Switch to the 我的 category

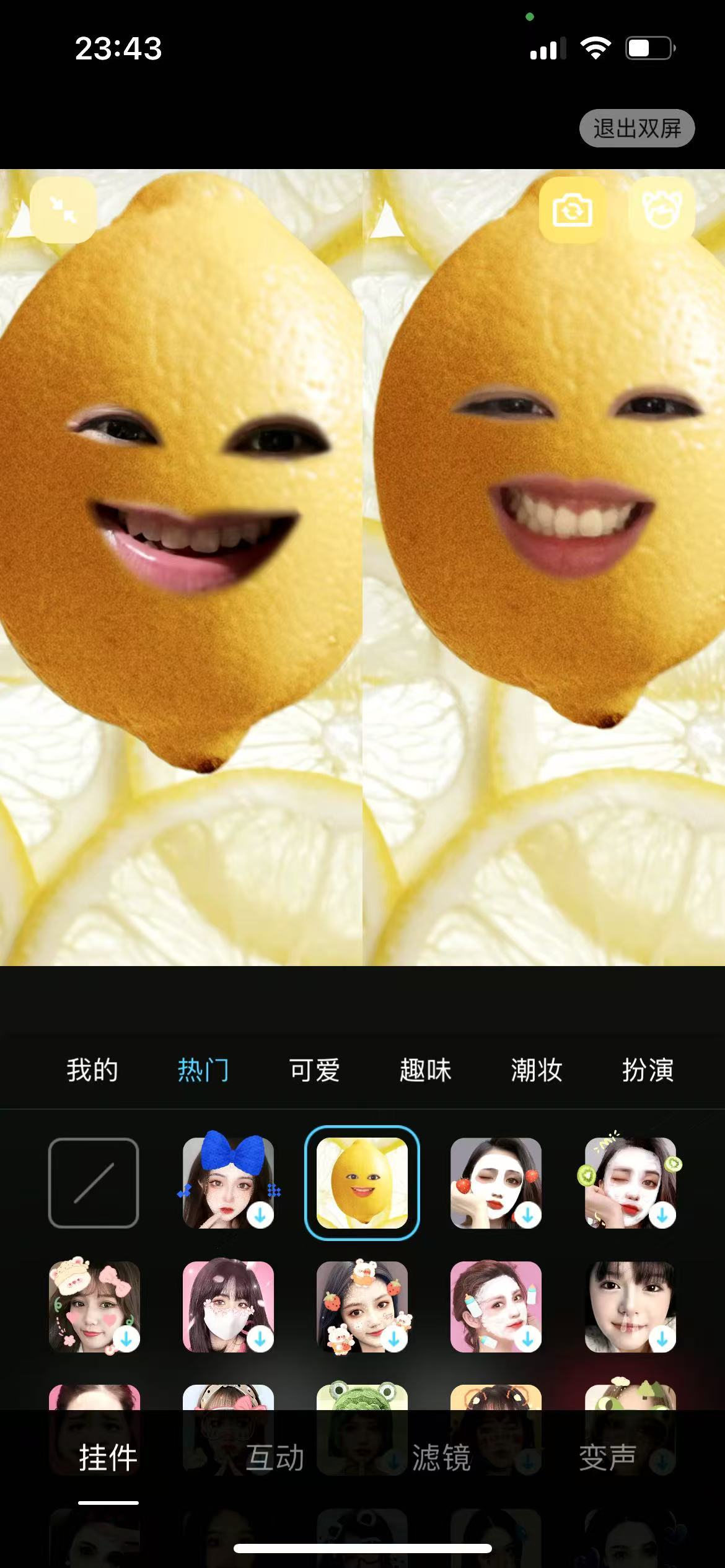[92, 1070]
